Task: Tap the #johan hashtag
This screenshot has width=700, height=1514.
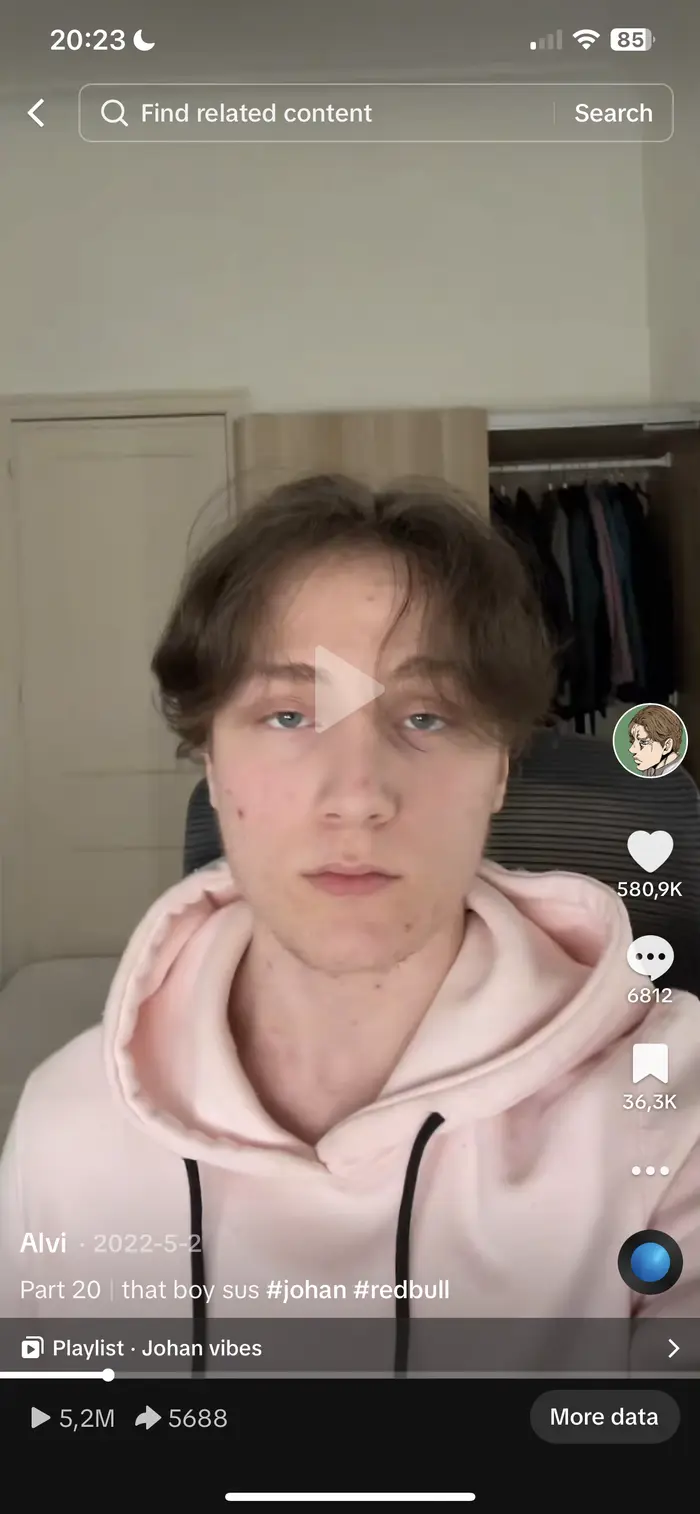Action: click(305, 1290)
